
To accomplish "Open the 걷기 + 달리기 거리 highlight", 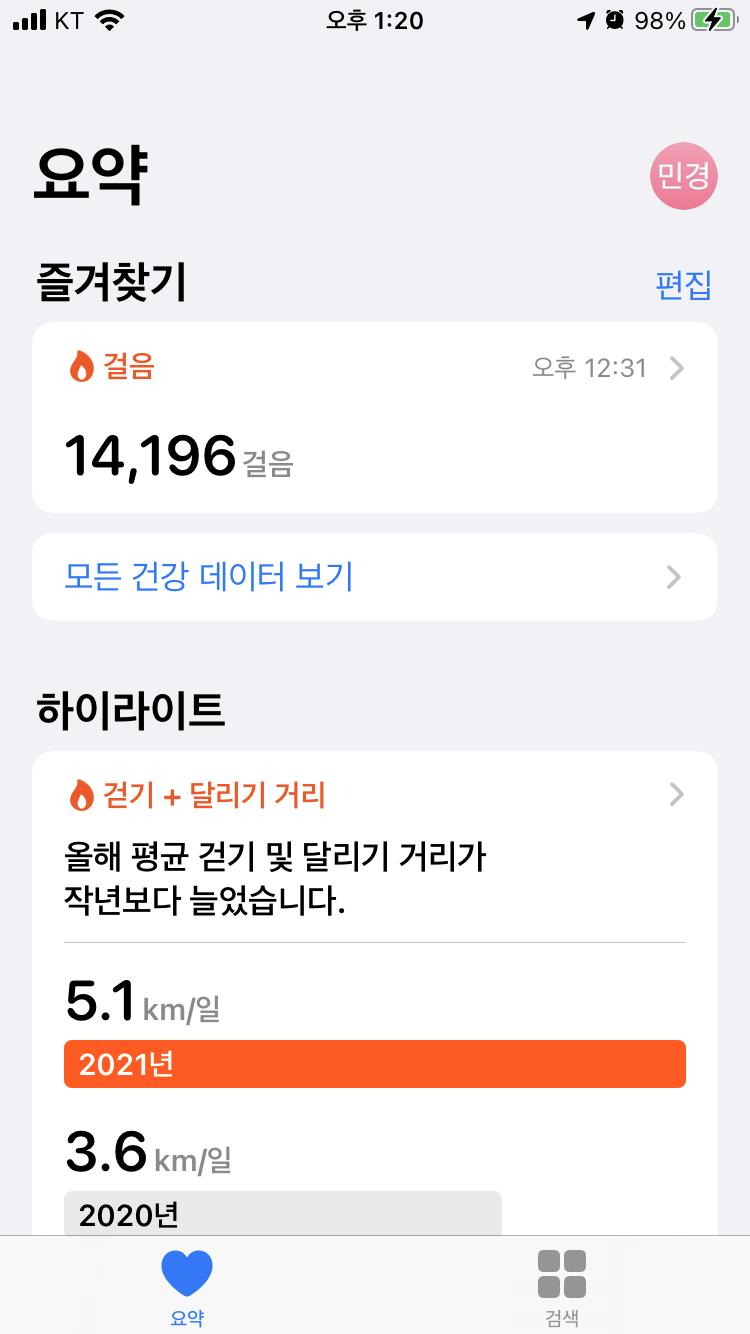I will pyautogui.click(x=374, y=796).
